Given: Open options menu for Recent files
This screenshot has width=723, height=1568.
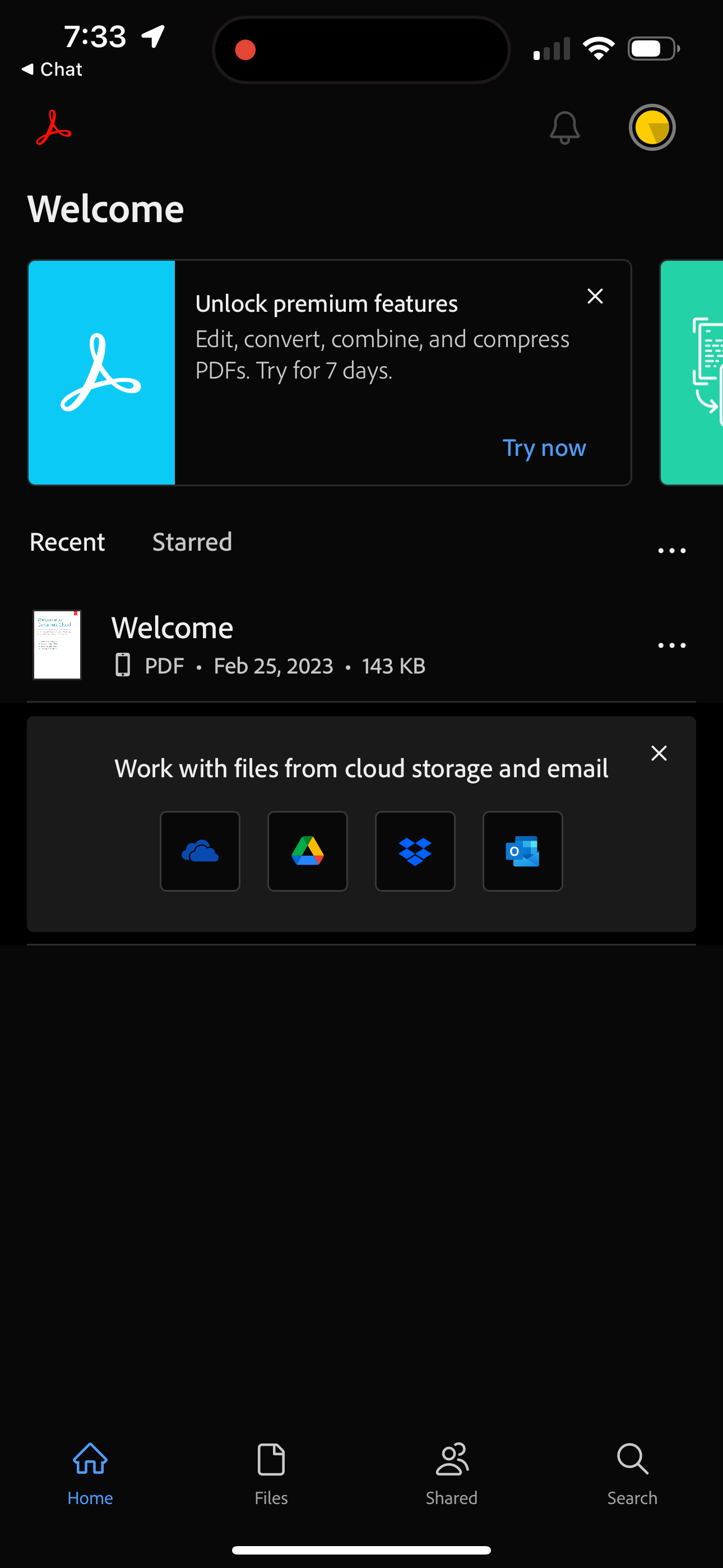Looking at the screenshot, I should click(x=671, y=550).
